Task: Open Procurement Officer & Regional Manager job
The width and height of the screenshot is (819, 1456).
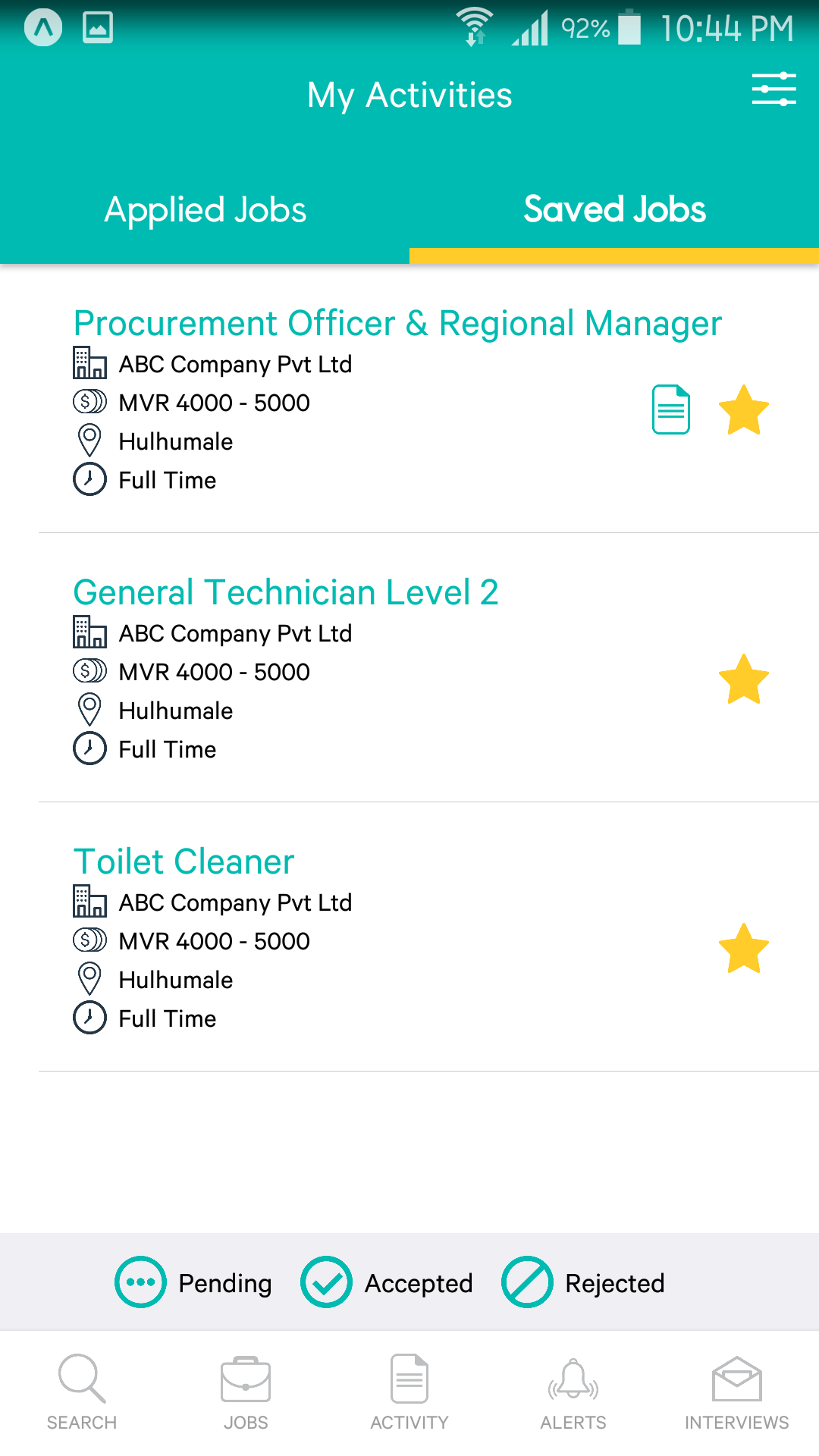Action: pyautogui.click(x=397, y=323)
